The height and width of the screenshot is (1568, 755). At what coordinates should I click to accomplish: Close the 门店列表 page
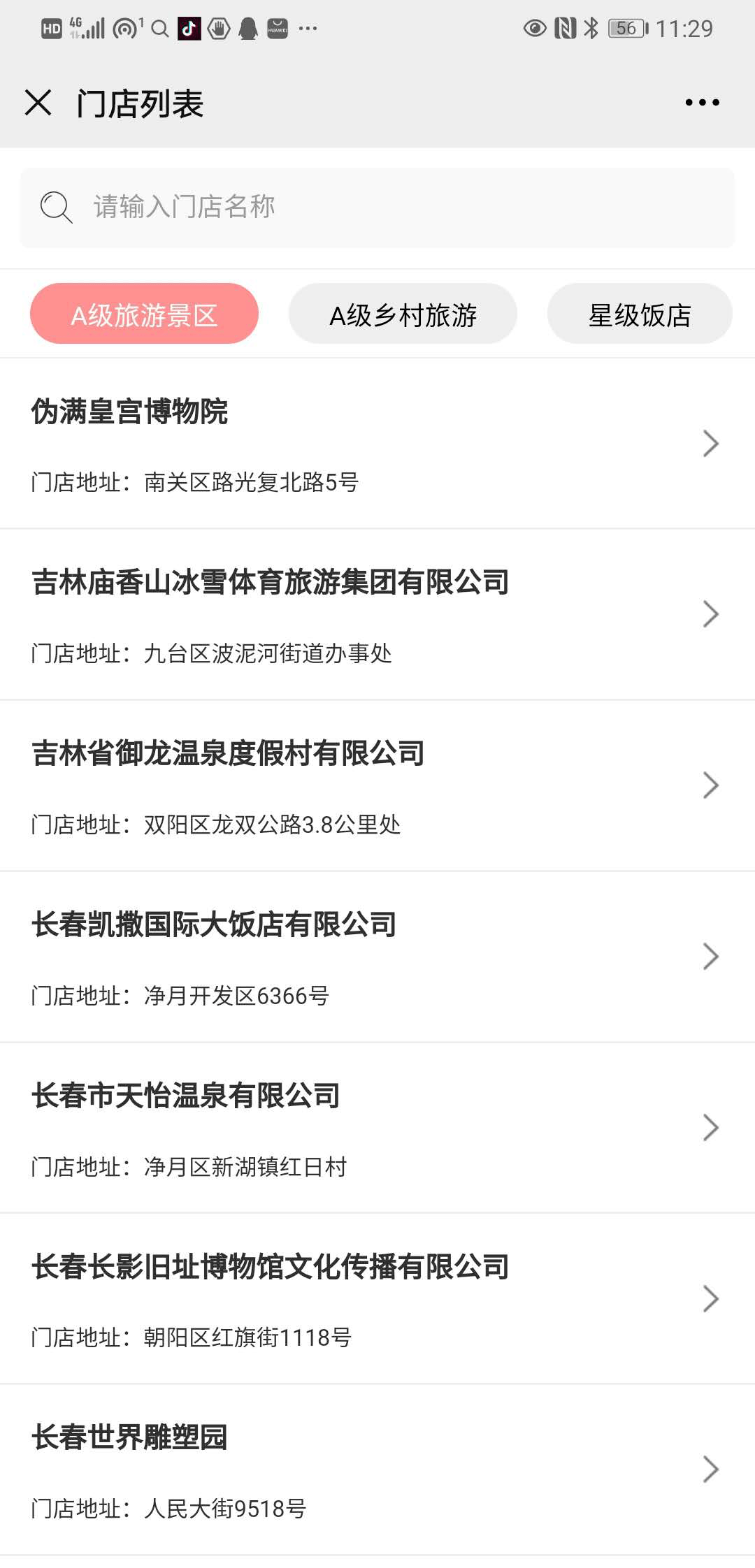click(38, 103)
